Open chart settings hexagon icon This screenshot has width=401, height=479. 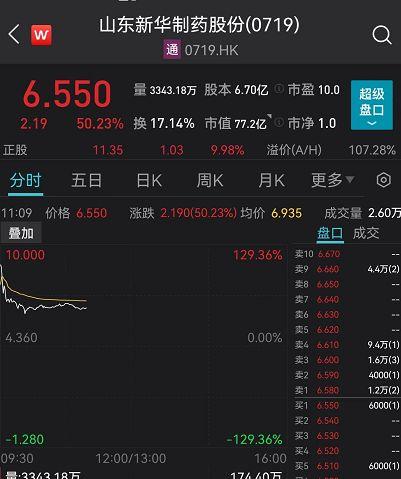click(384, 180)
